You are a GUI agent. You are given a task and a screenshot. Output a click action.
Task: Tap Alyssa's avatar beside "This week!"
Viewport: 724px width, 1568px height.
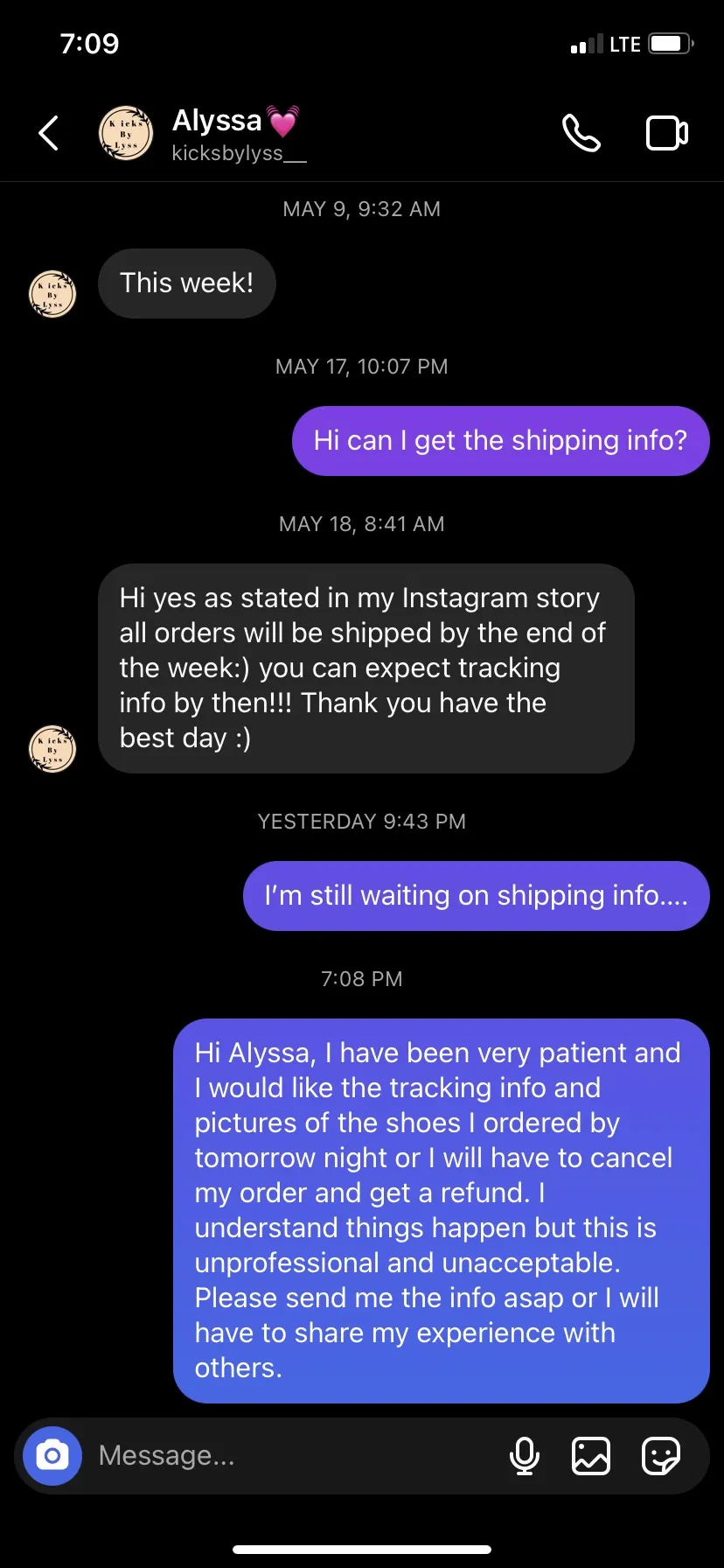click(52, 294)
